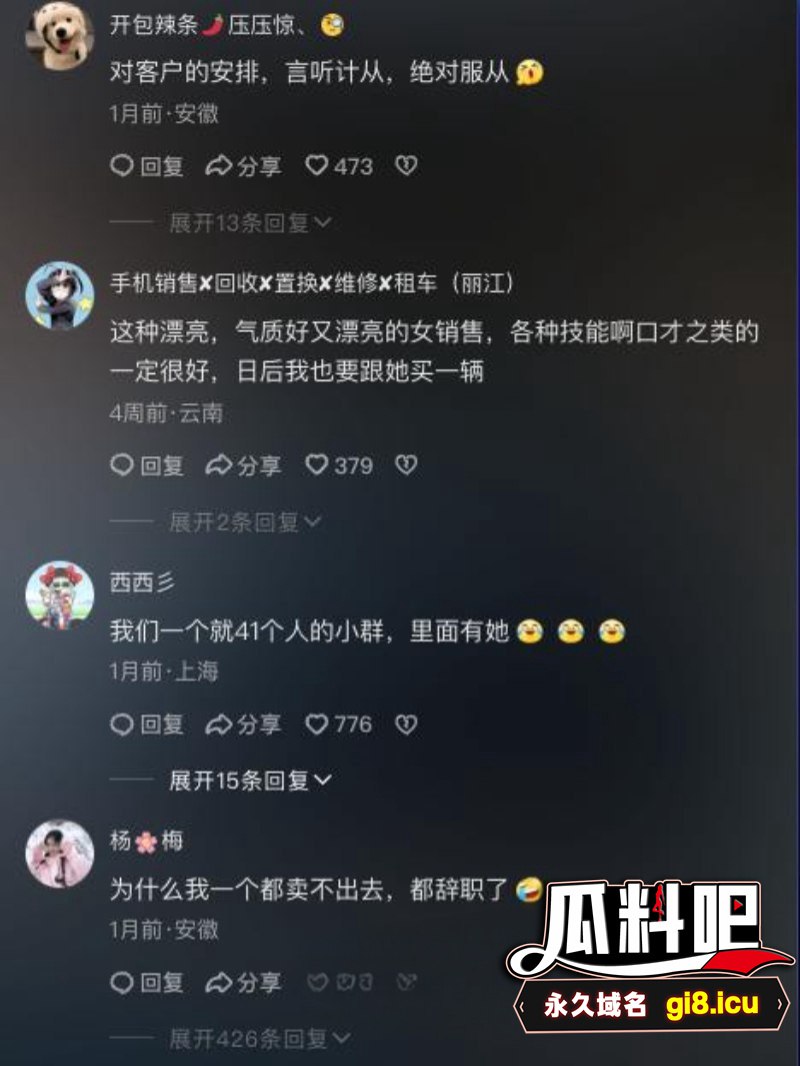Like the comment with 379 likes
The height and width of the screenshot is (1066, 800).
click(x=338, y=465)
